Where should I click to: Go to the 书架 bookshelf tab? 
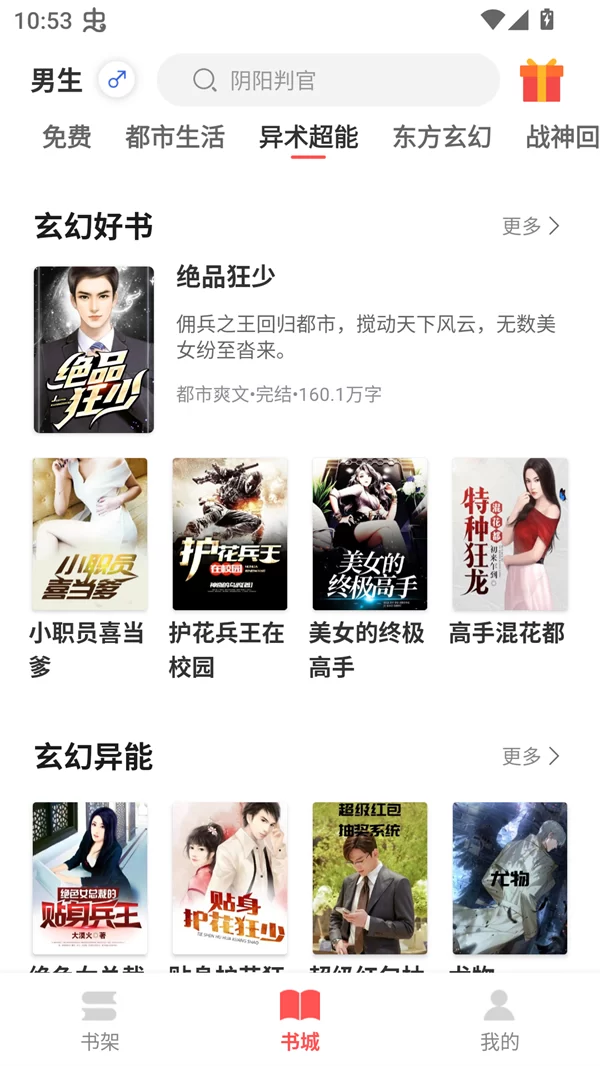[100, 1020]
